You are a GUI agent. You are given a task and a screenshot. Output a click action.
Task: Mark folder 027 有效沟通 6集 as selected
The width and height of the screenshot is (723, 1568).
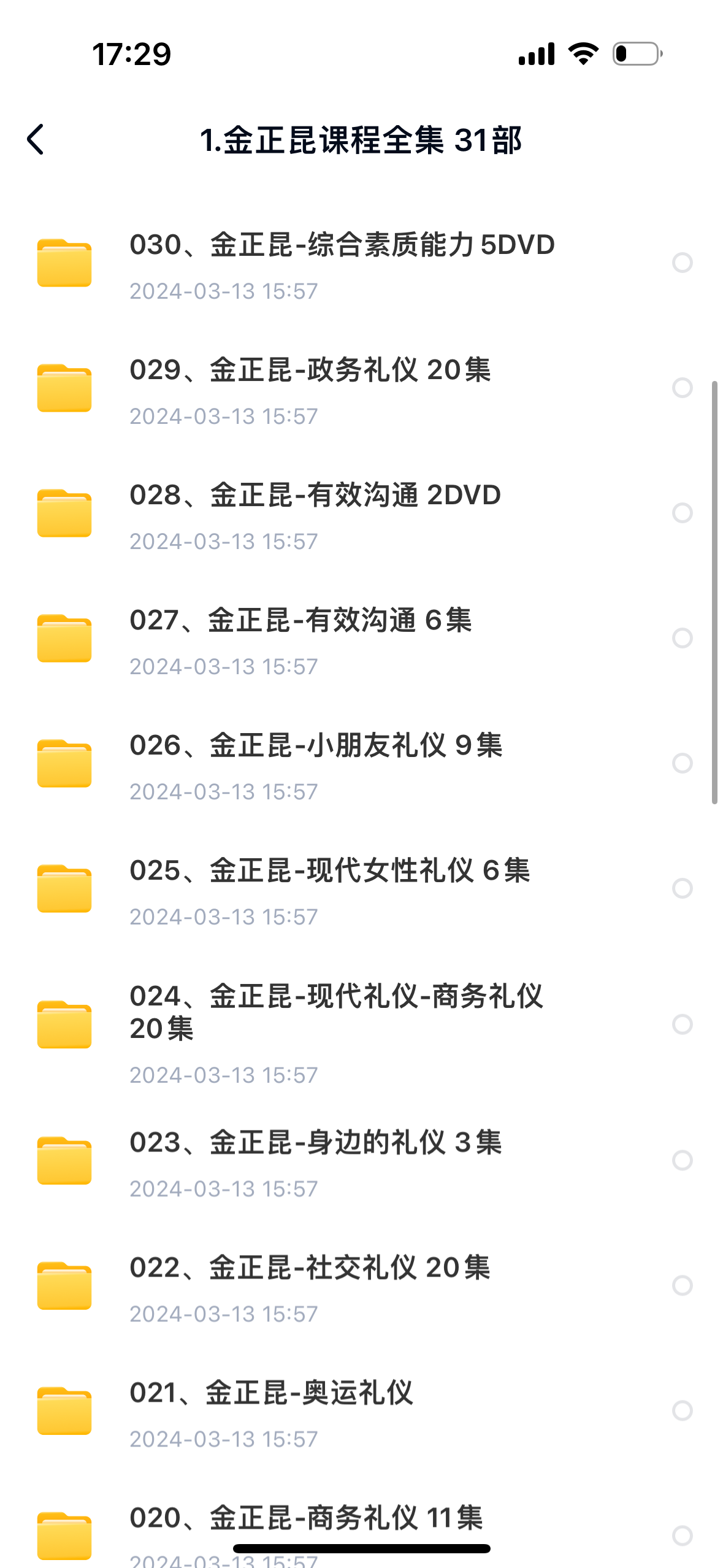pos(682,638)
